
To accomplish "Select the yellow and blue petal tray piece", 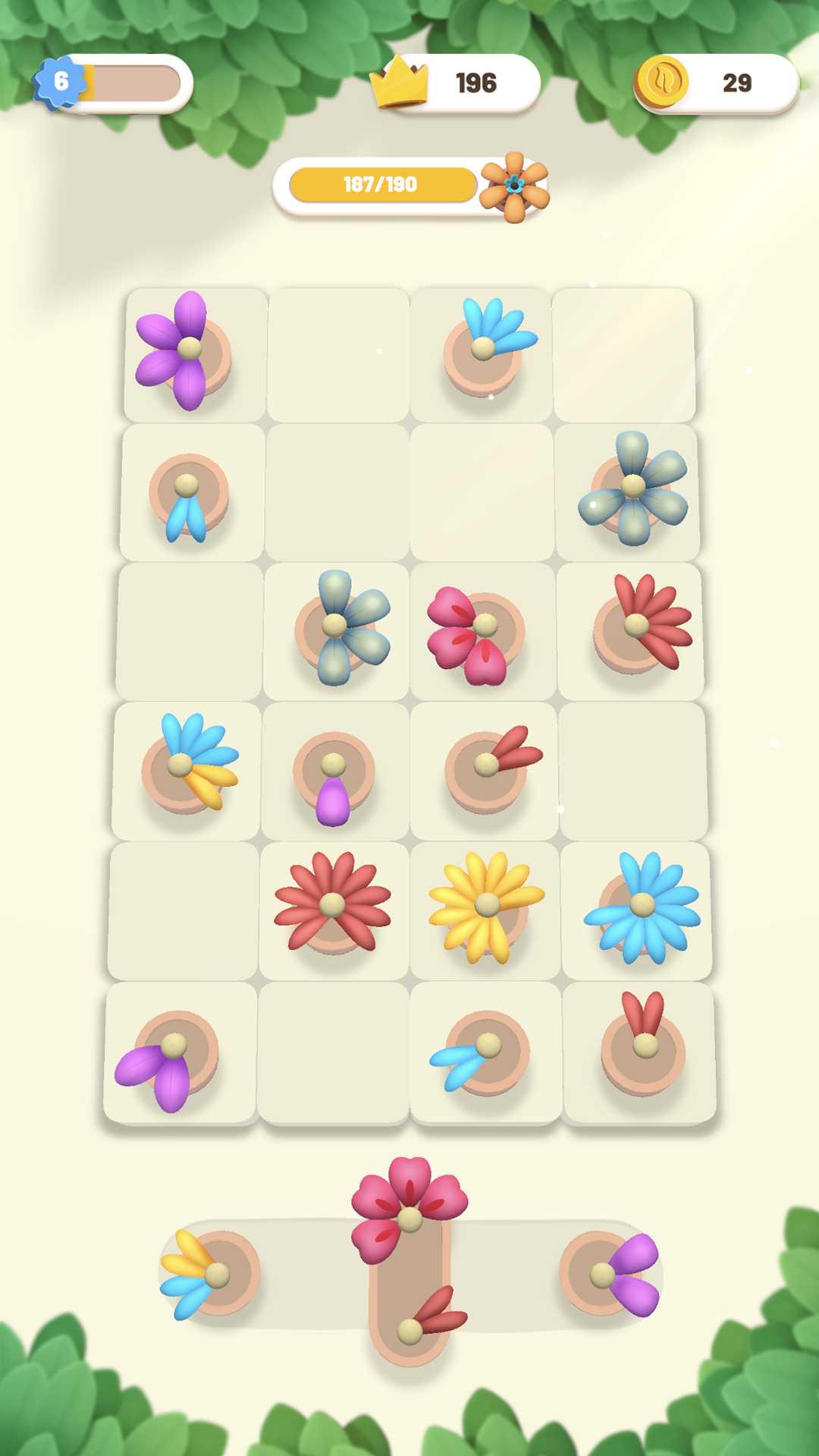I will 210,1274.
